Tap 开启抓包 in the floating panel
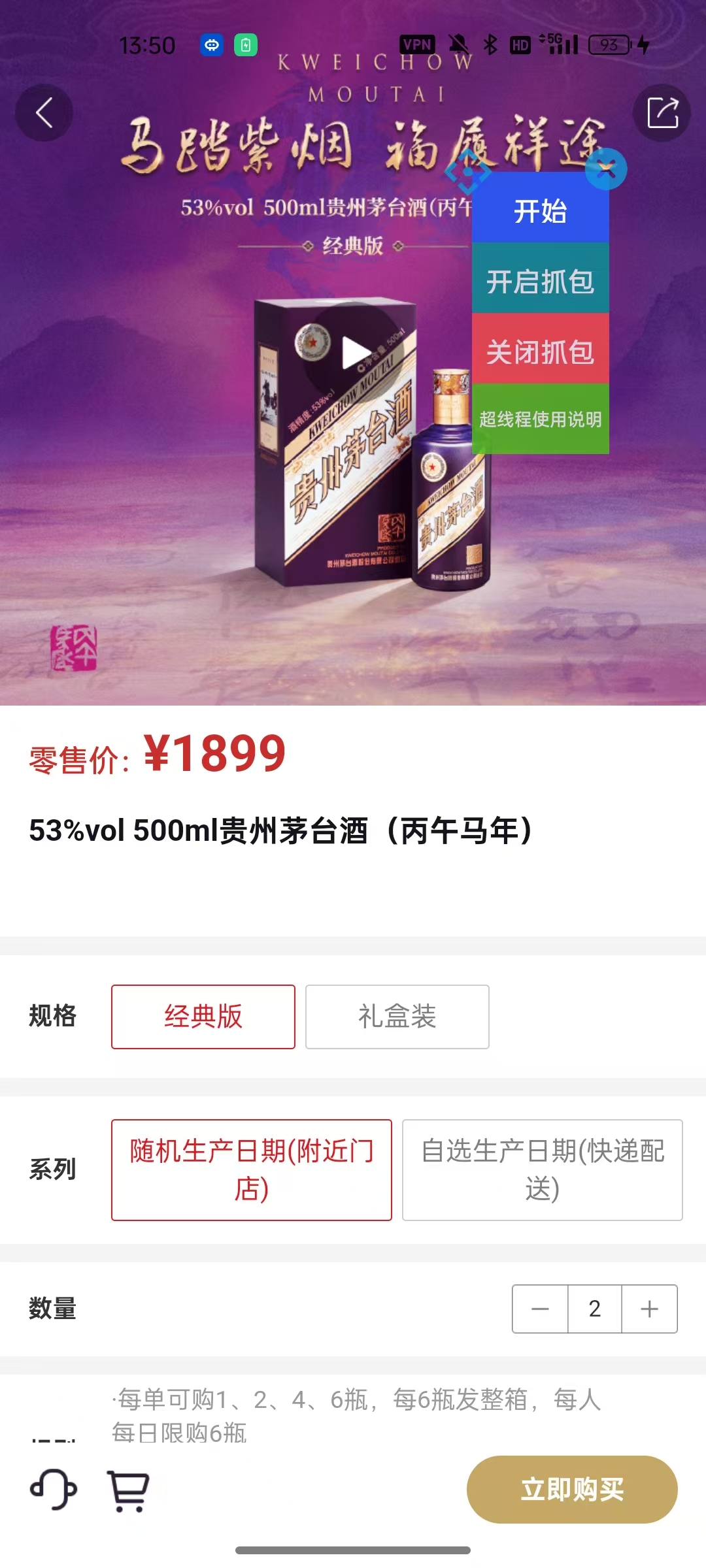This screenshot has height=1568, width=706. [x=540, y=282]
